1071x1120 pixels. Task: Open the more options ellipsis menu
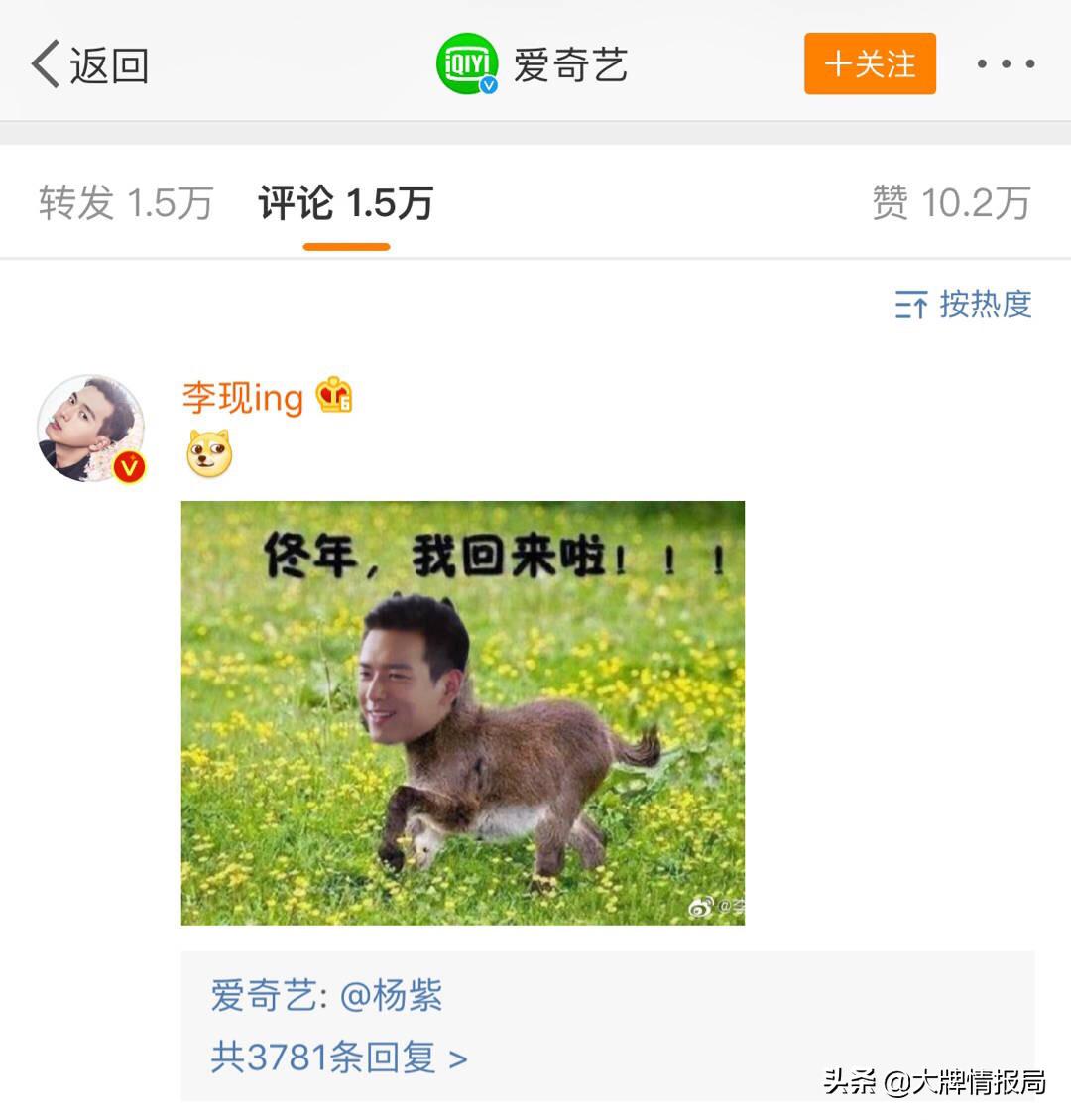1007,62
